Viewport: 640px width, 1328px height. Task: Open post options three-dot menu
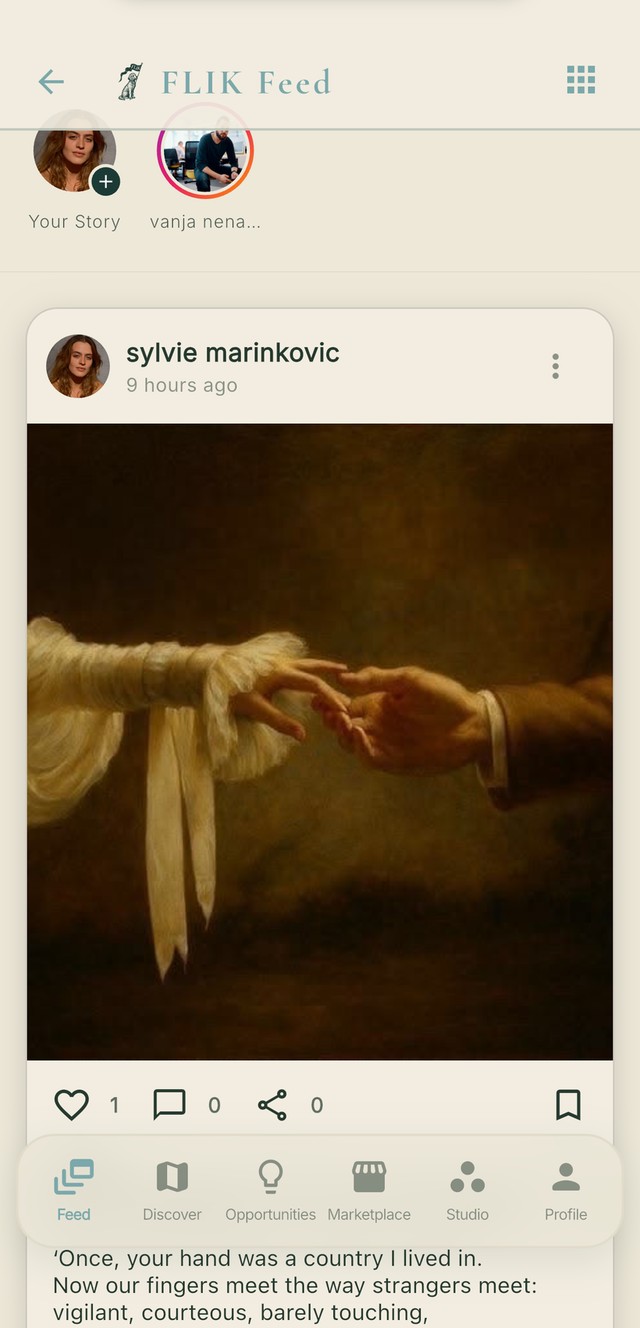tap(555, 366)
